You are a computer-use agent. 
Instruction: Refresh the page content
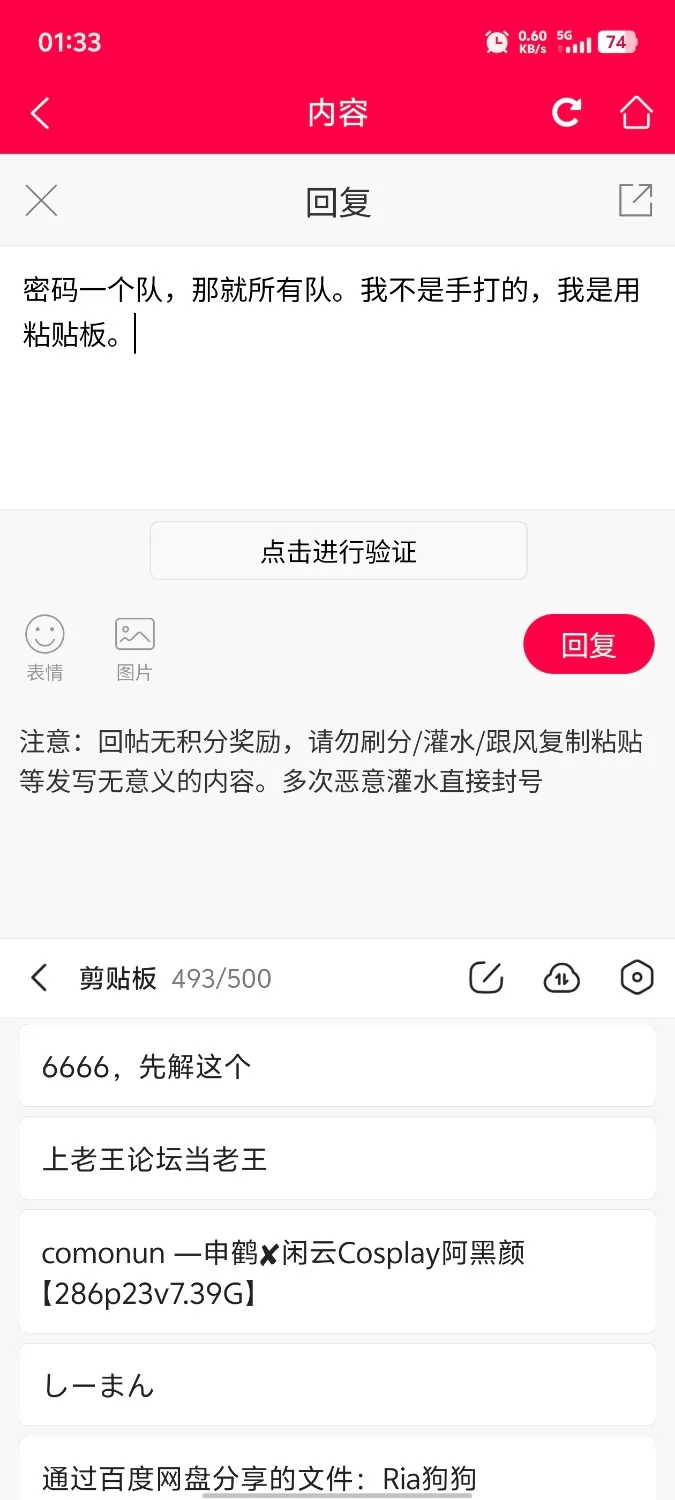[567, 113]
